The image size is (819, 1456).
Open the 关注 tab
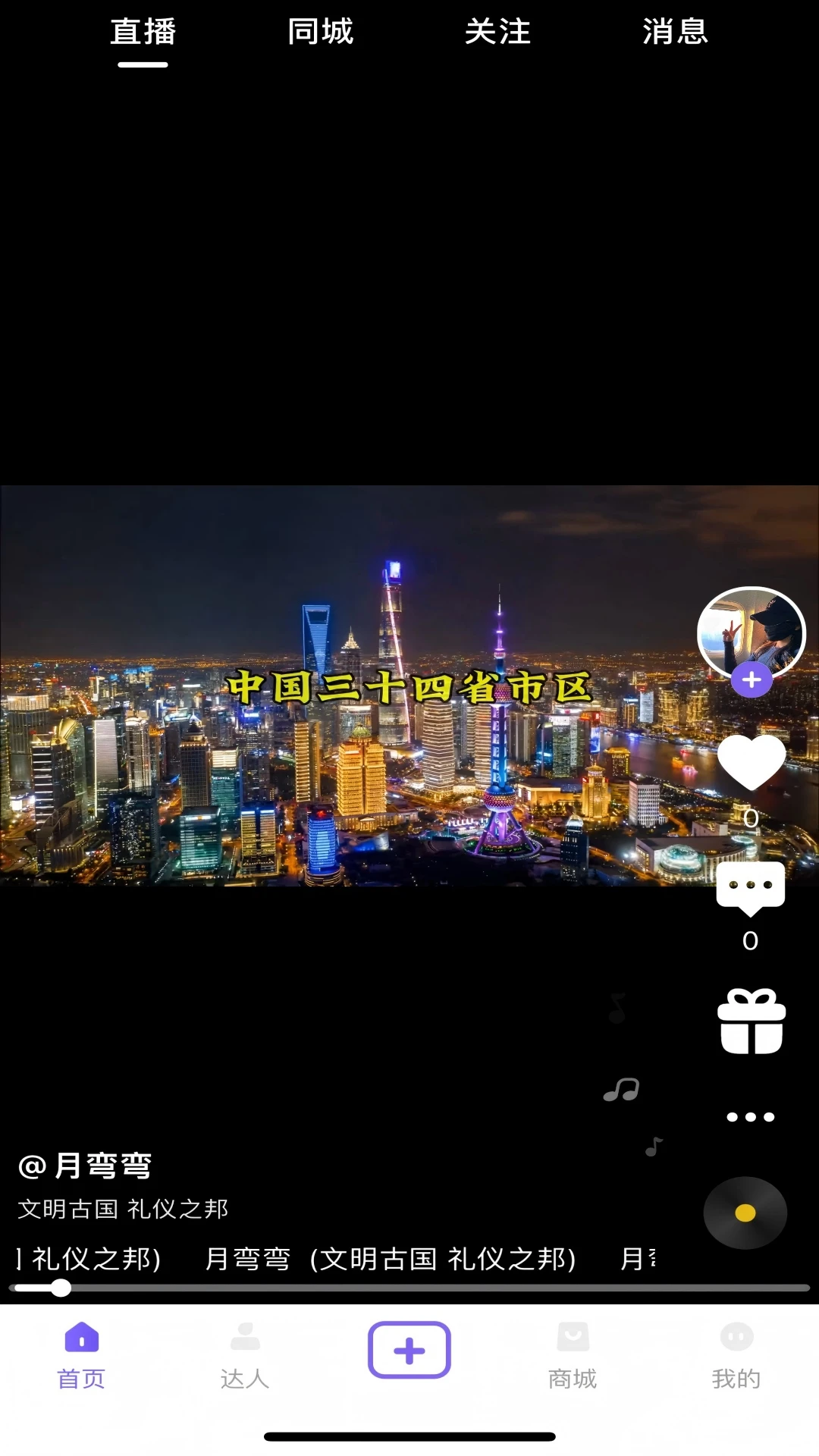[497, 32]
